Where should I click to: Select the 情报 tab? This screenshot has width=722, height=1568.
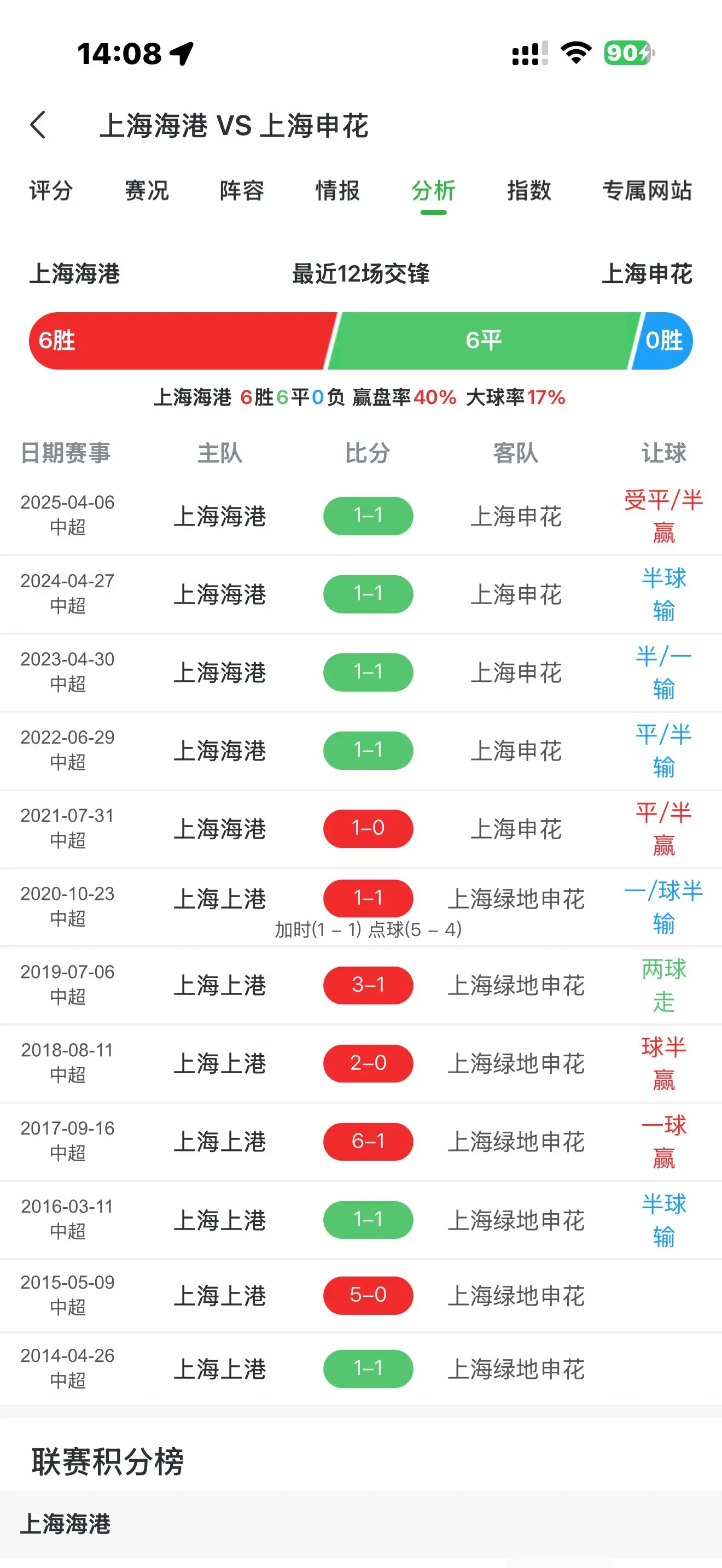click(338, 191)
